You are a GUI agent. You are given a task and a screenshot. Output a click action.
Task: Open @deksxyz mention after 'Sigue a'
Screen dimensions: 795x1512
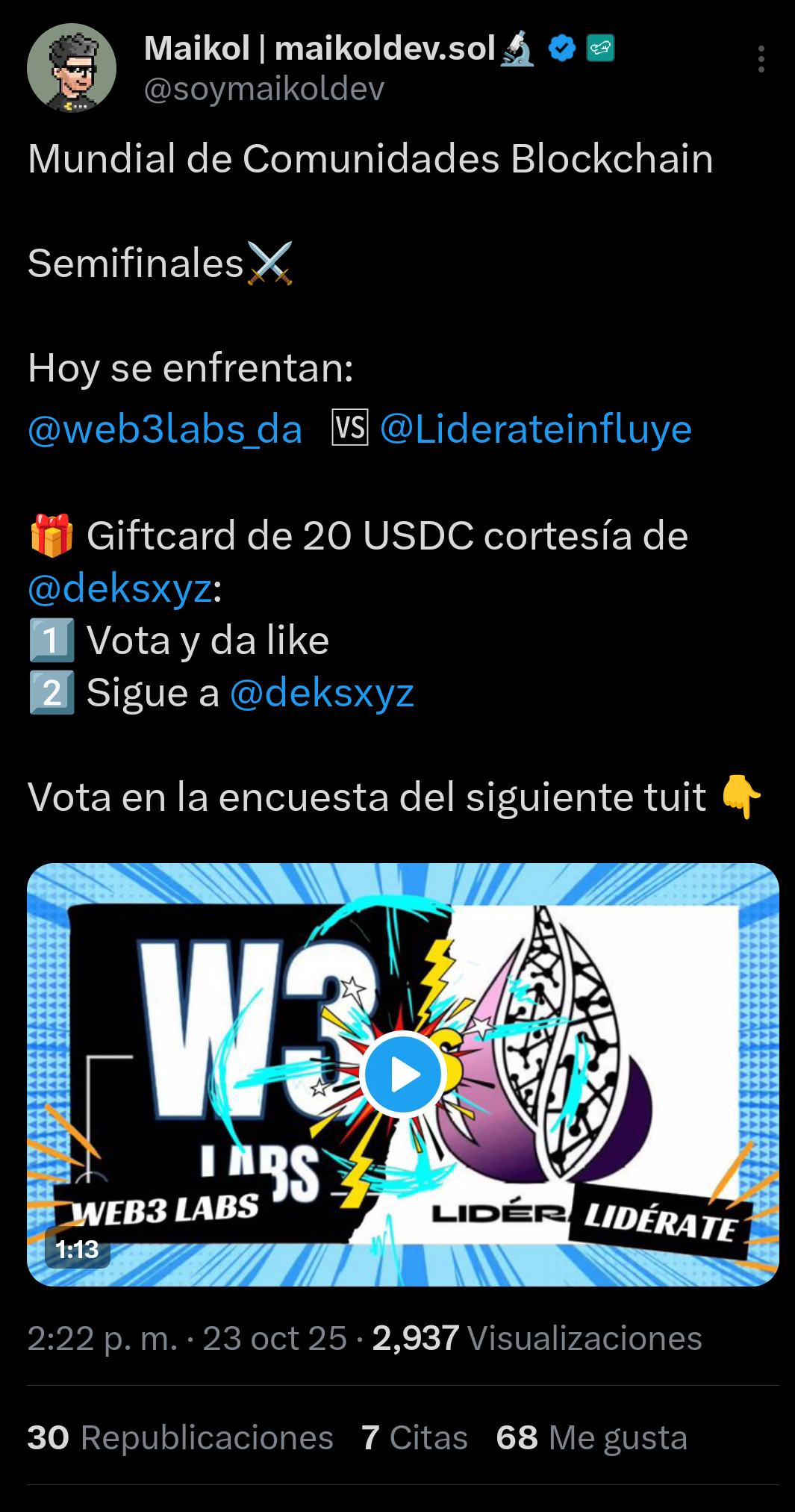(322, 693)
